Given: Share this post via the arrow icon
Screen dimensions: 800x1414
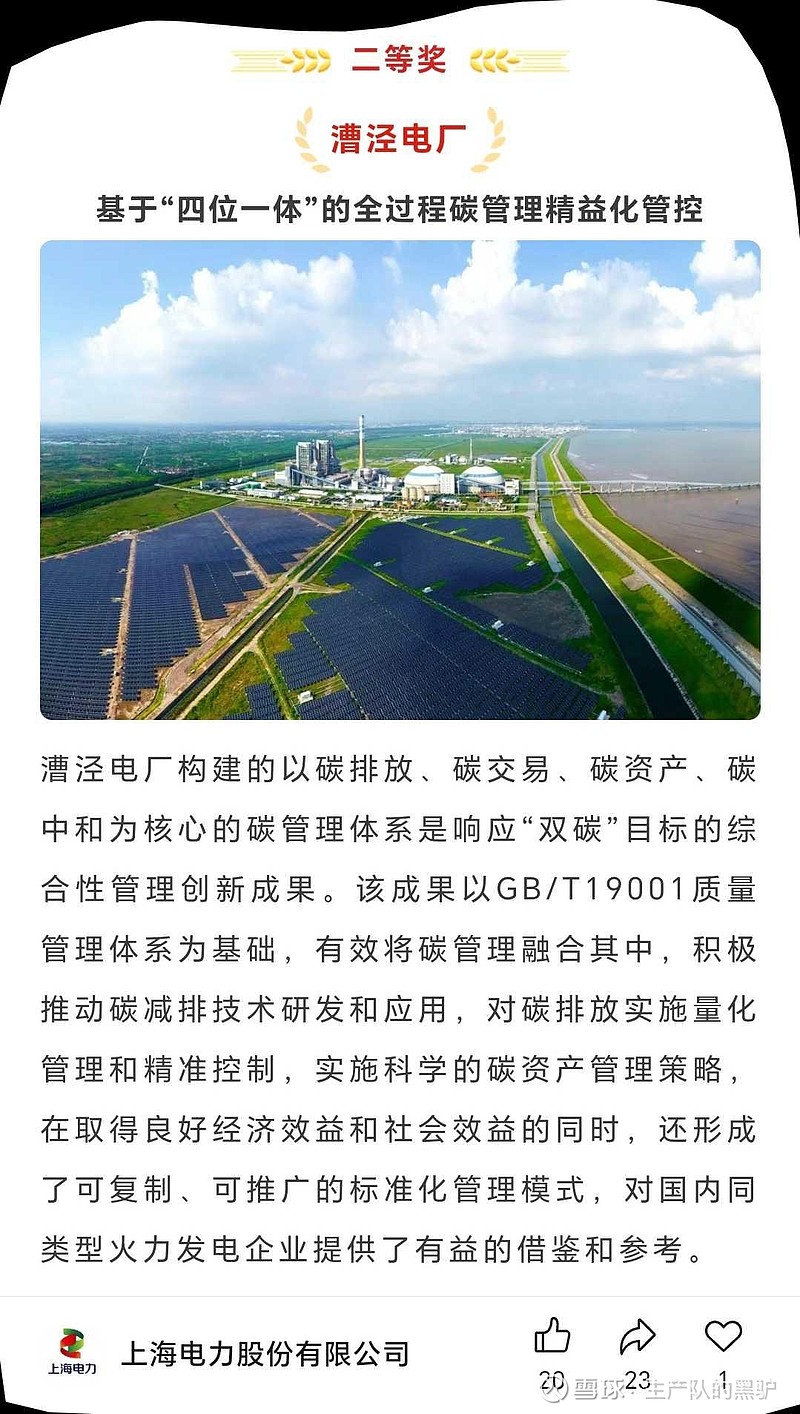Looking at the screenshot, I should [637, 1336].
